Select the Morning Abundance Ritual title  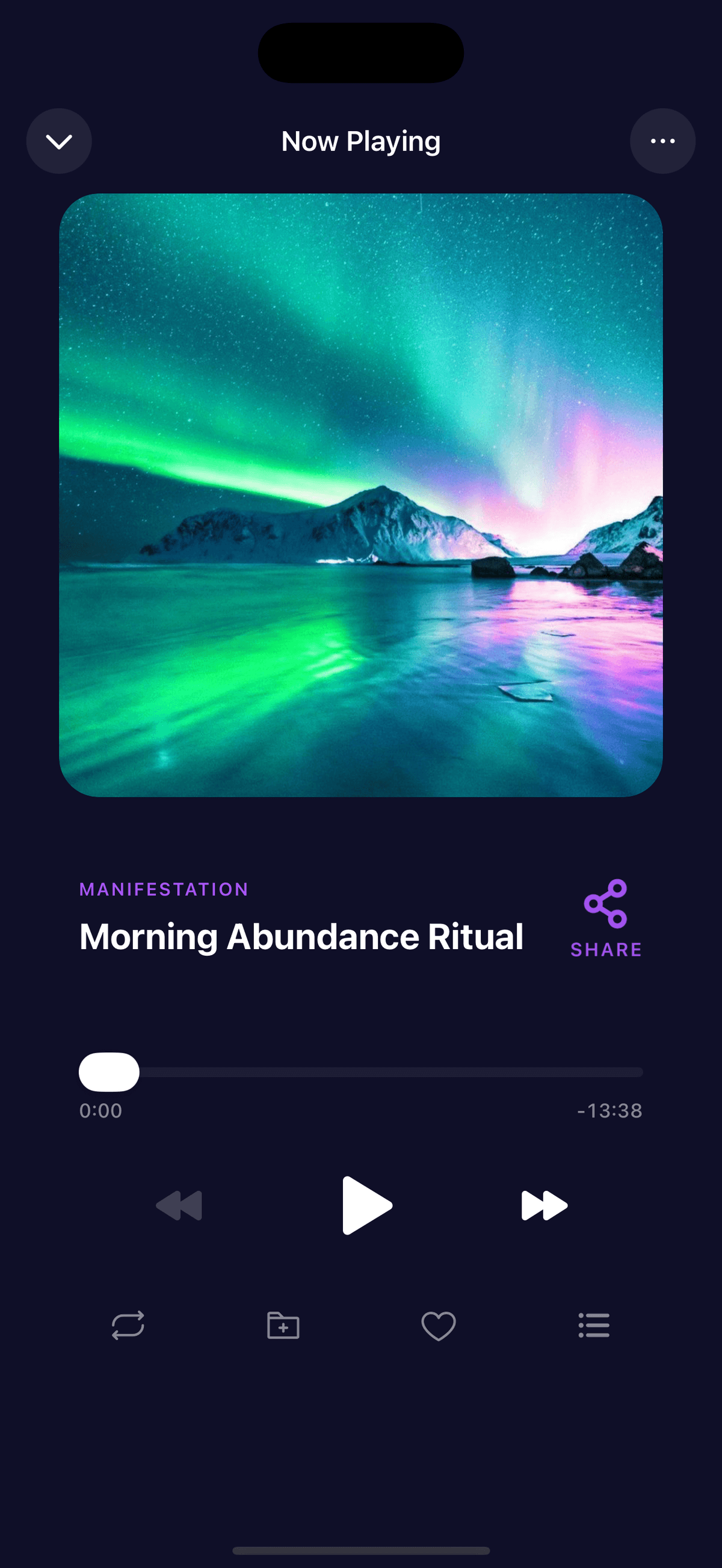click(301, 936)
